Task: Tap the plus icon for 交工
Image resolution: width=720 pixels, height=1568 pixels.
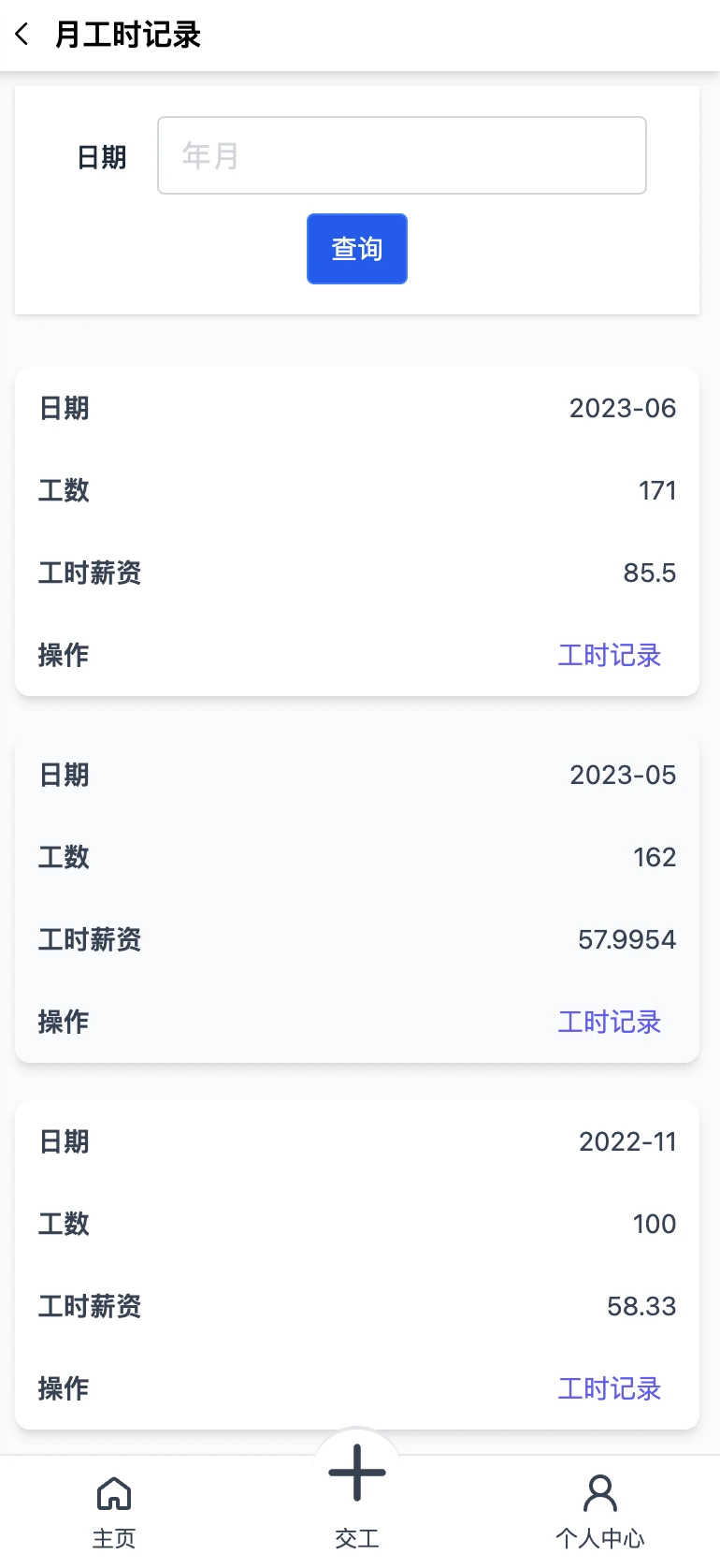Action: click(356, 1472)
